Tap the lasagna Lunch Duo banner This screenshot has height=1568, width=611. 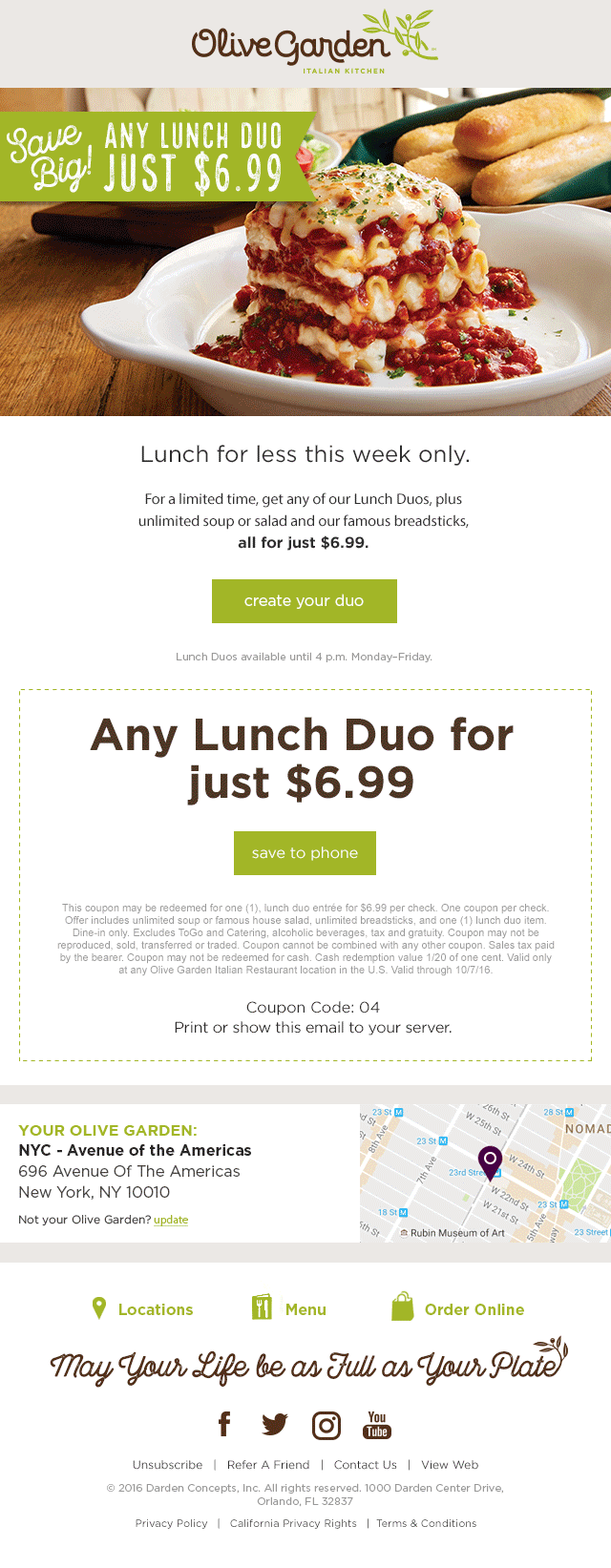[305, 252]
